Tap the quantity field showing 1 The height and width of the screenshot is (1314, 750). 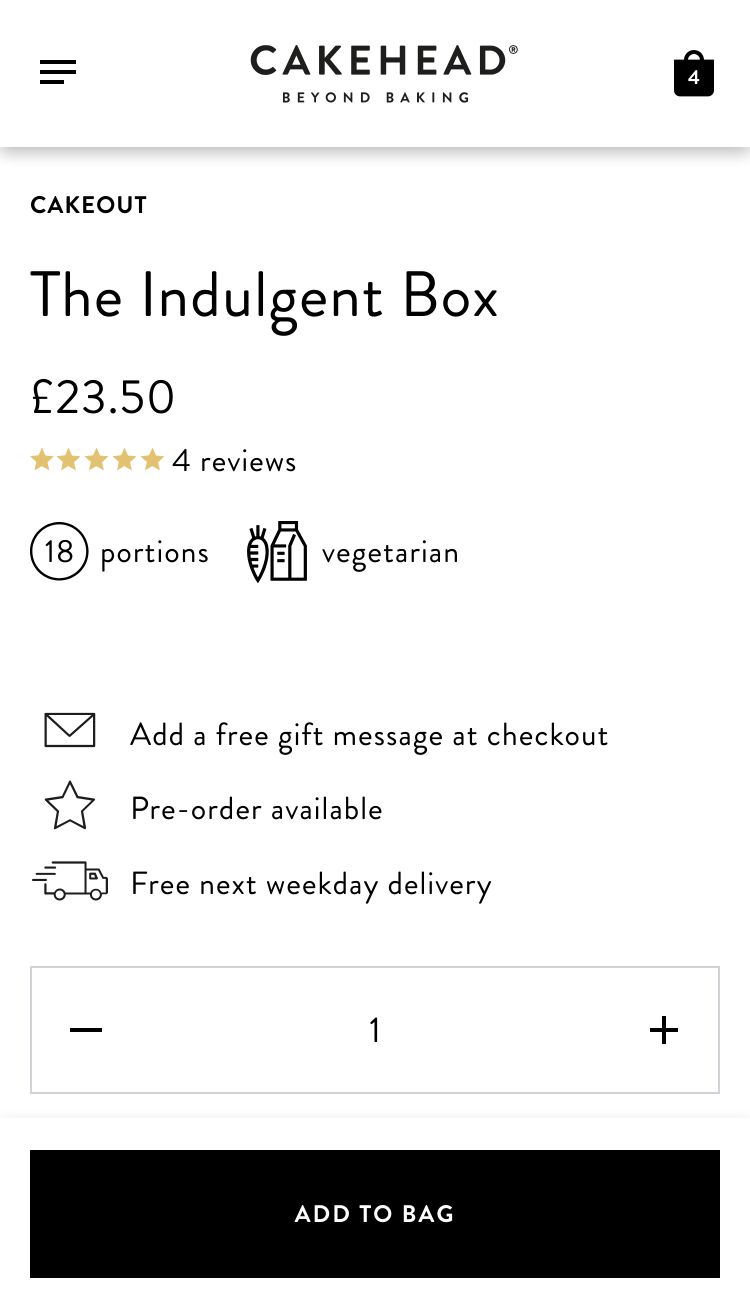(x=375, y=1030)
